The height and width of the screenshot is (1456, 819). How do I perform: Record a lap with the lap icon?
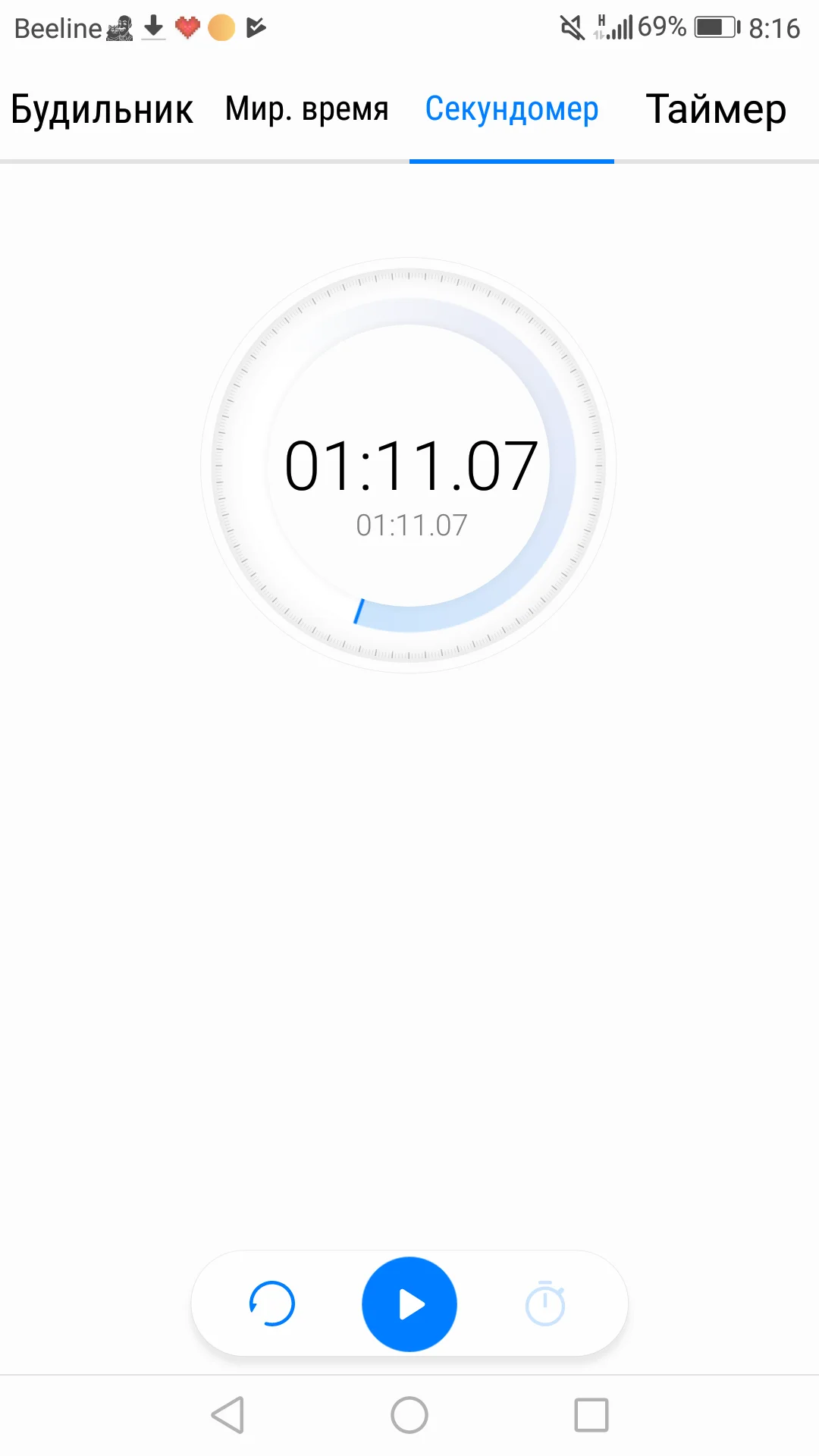click(x=545, y=1304)
